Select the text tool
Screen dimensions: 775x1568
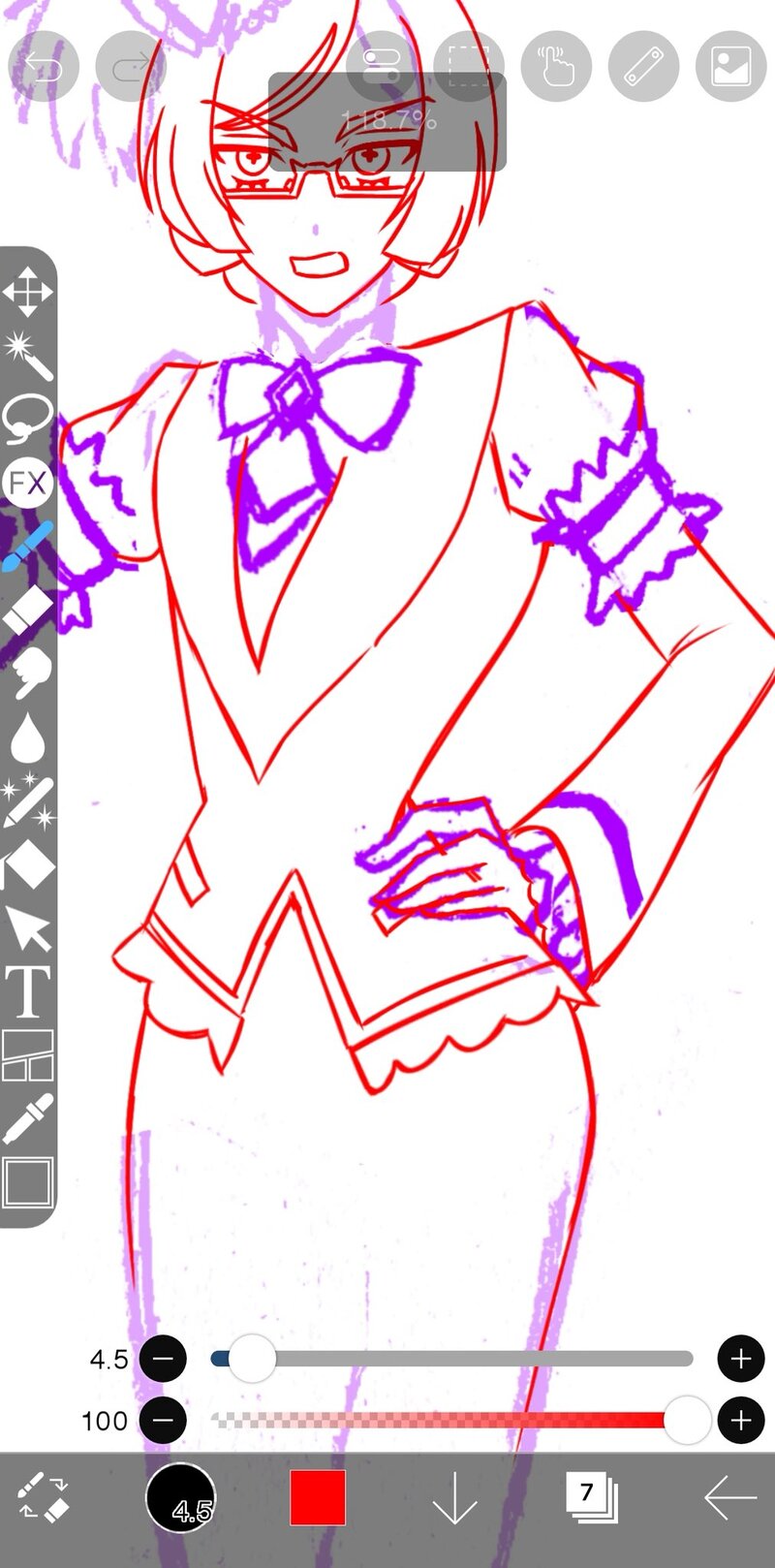click(27, 992)
